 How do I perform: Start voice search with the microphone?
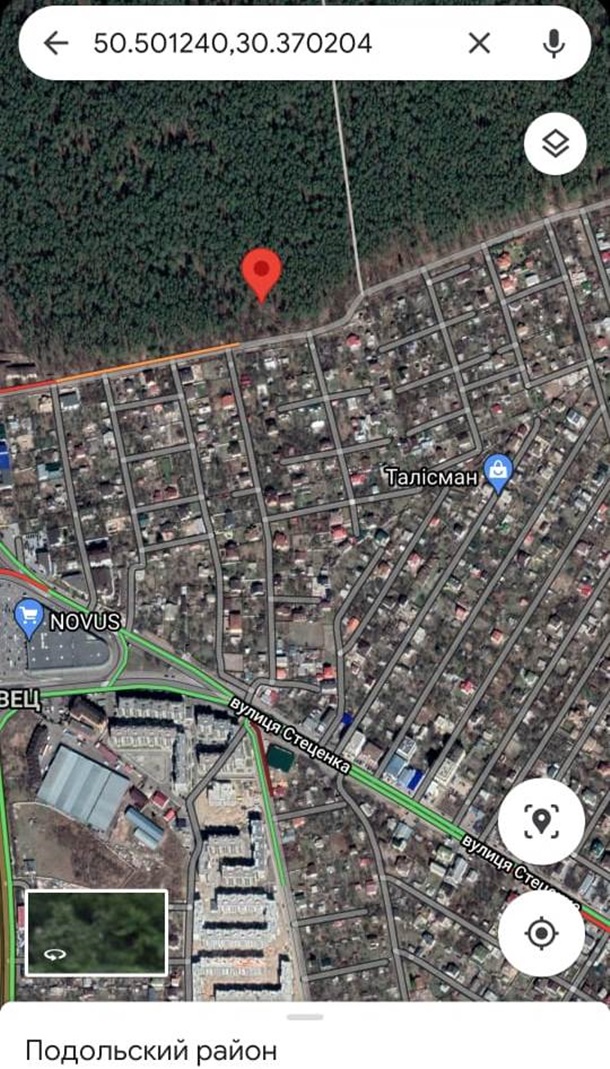553,42
